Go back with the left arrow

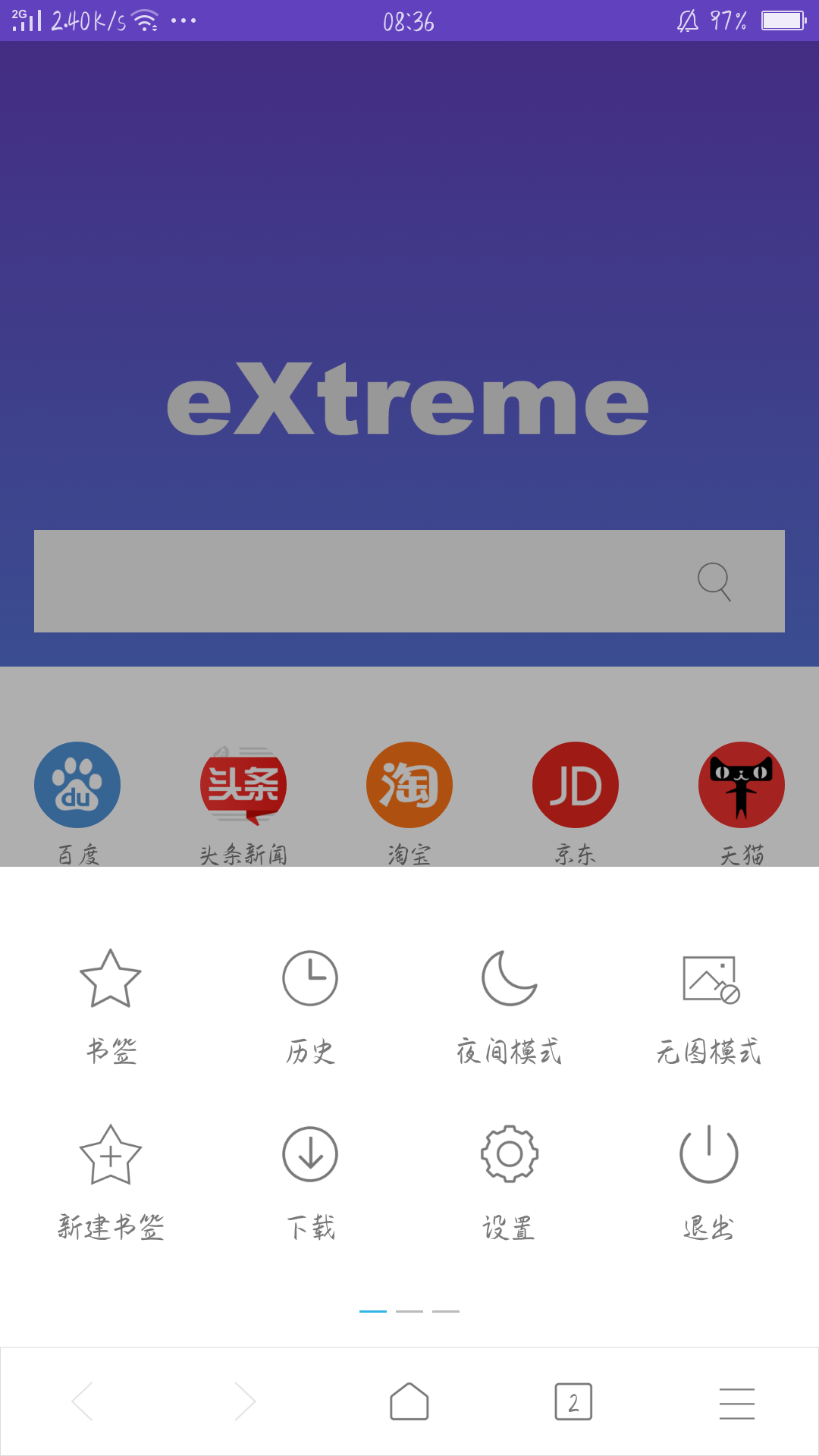tap(82, 1401)
